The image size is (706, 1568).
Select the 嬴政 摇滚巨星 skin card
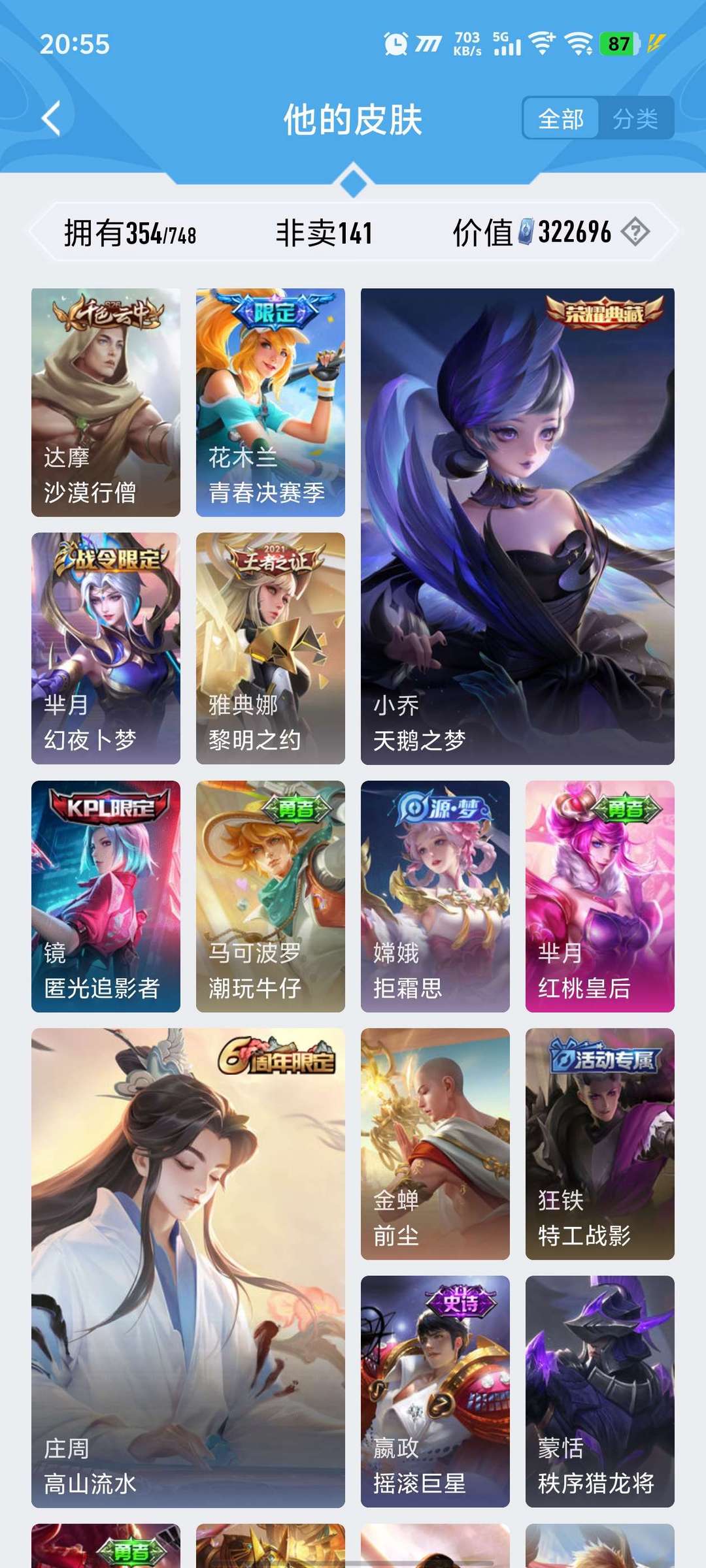(x=435, y=1392)
